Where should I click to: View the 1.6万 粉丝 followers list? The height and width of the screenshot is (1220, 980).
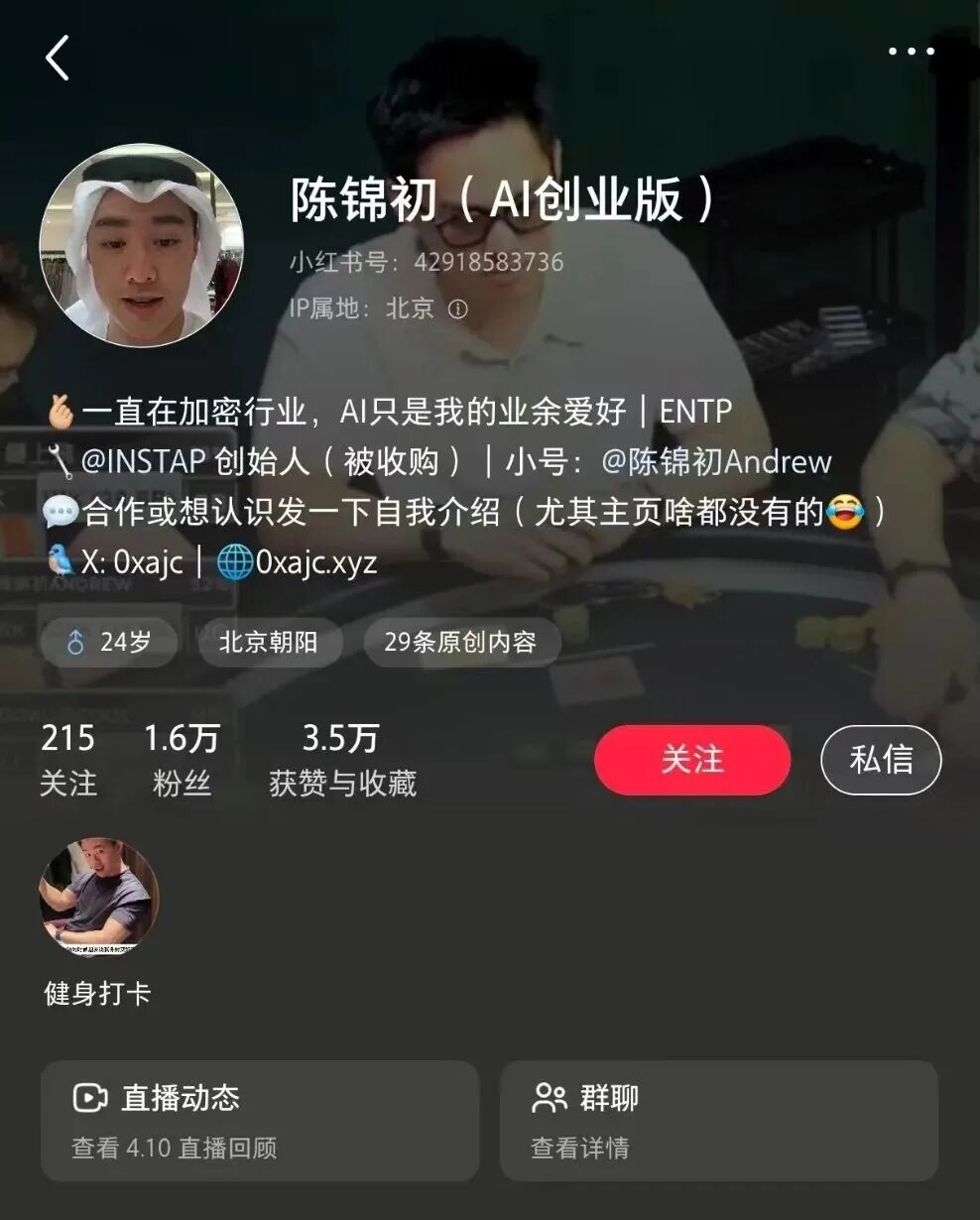tap(182, 760)
